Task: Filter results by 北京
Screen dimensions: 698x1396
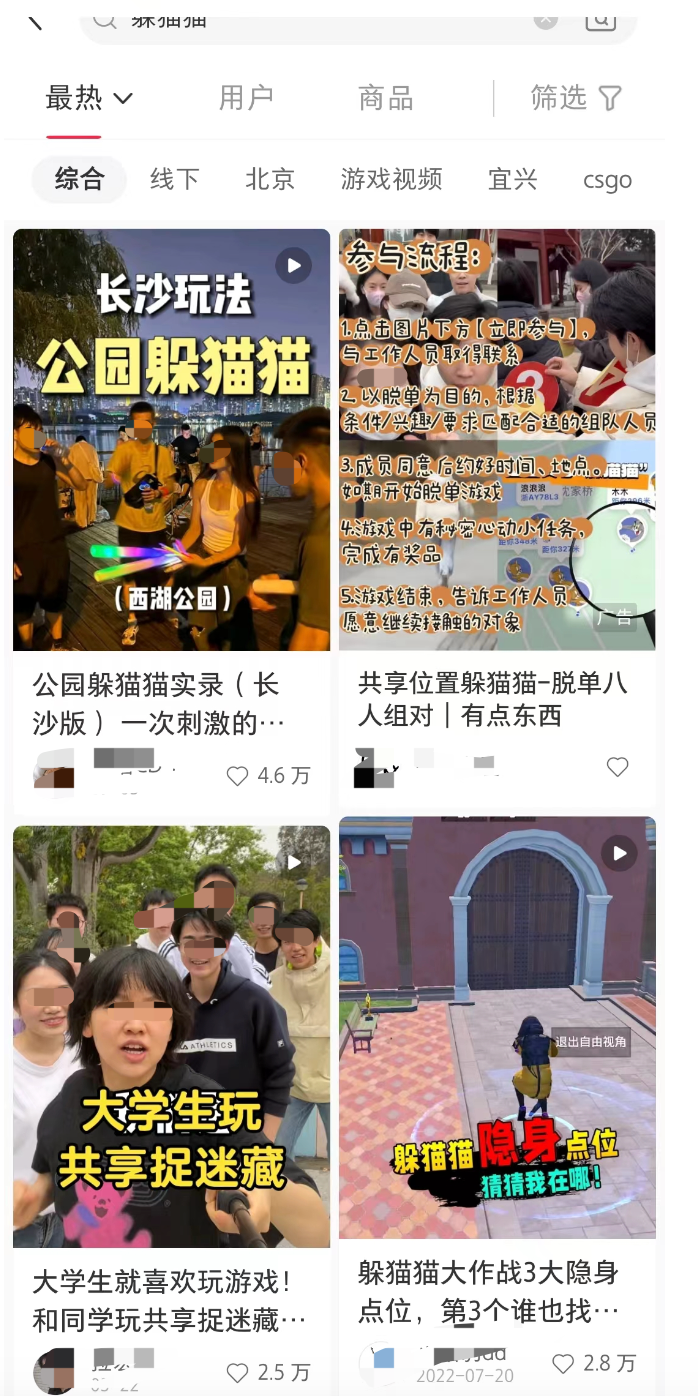Action: click(x=270, y=179)
